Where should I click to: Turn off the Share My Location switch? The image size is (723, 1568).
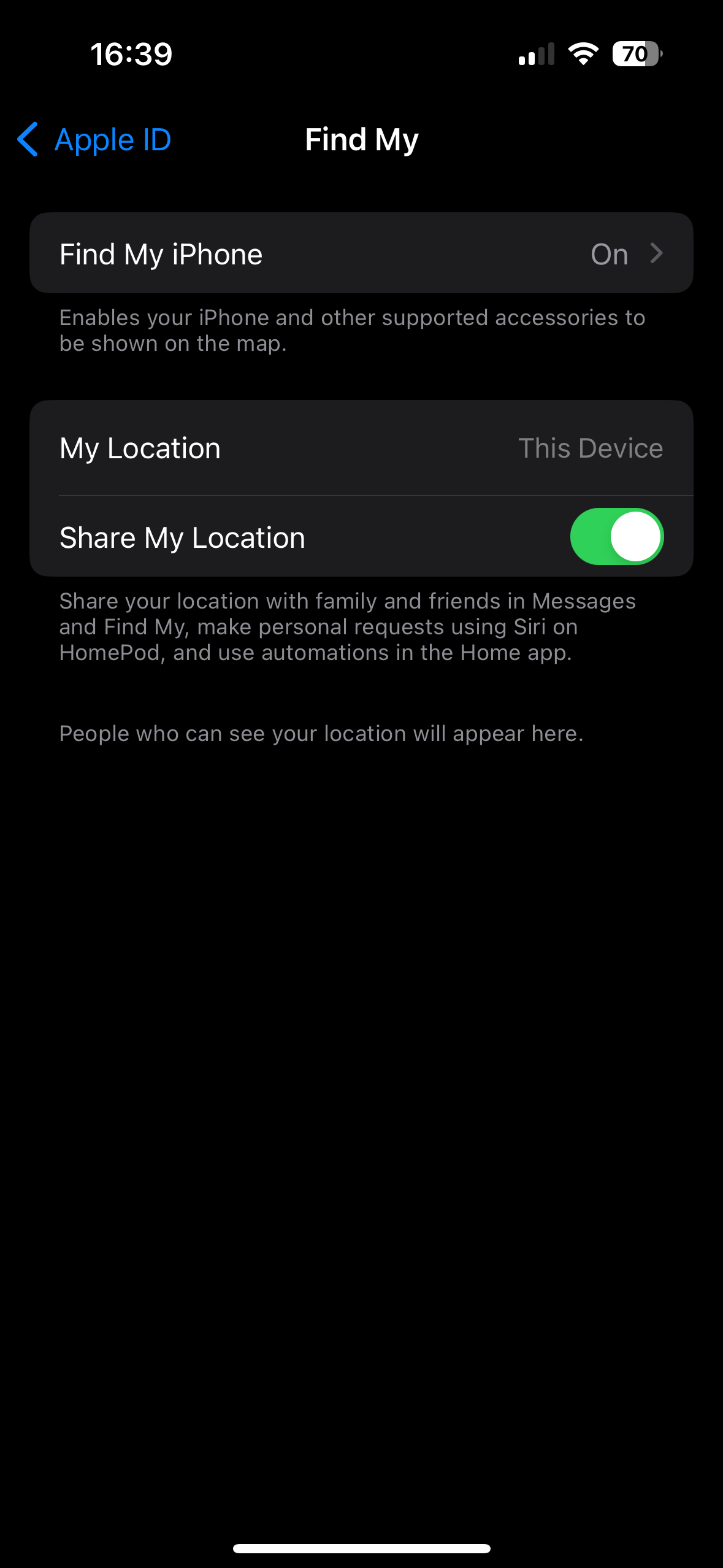(x=616, y=536)
